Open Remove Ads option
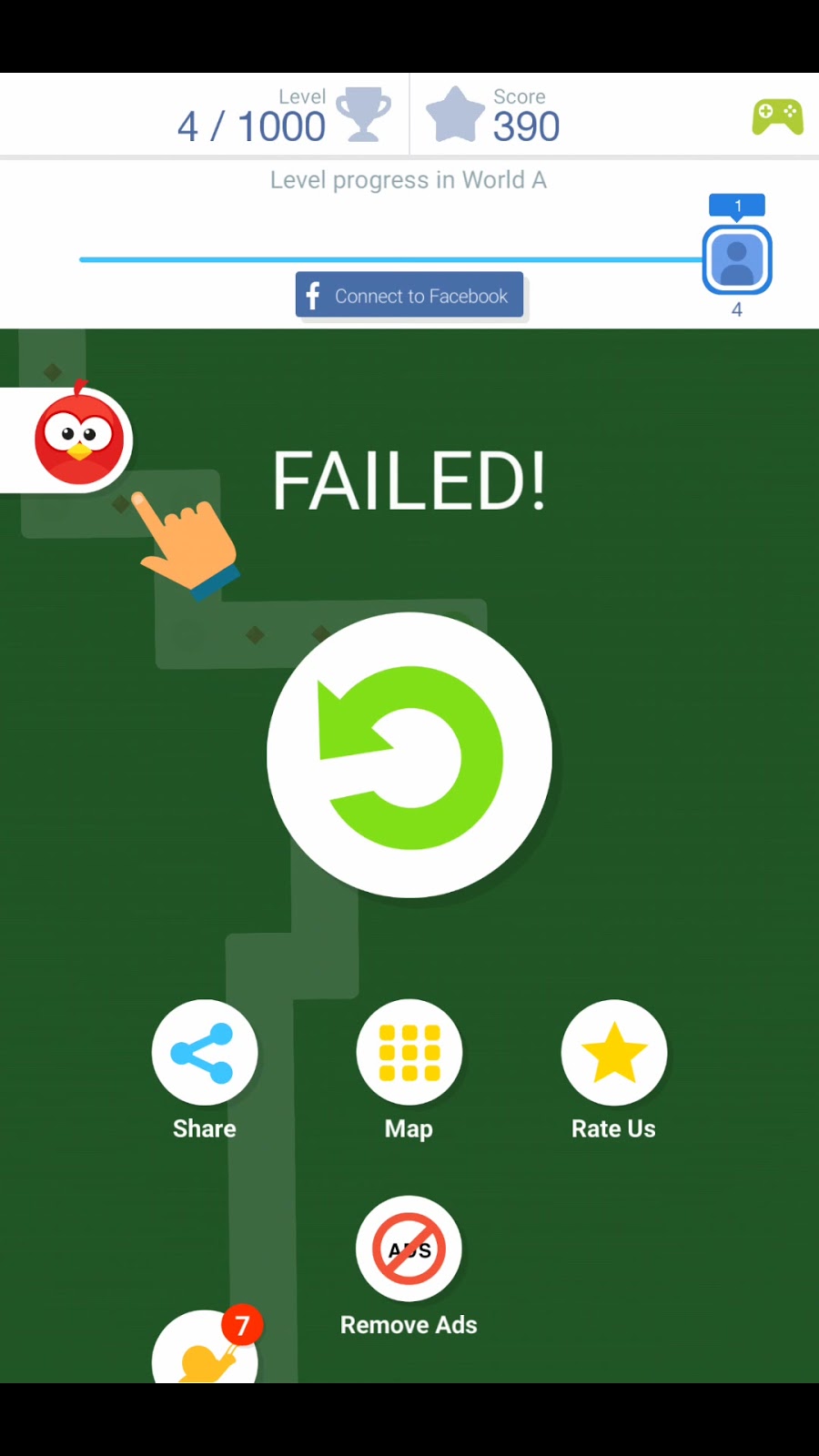Viewport: 819px width, 1456px height. (409, 1249)
